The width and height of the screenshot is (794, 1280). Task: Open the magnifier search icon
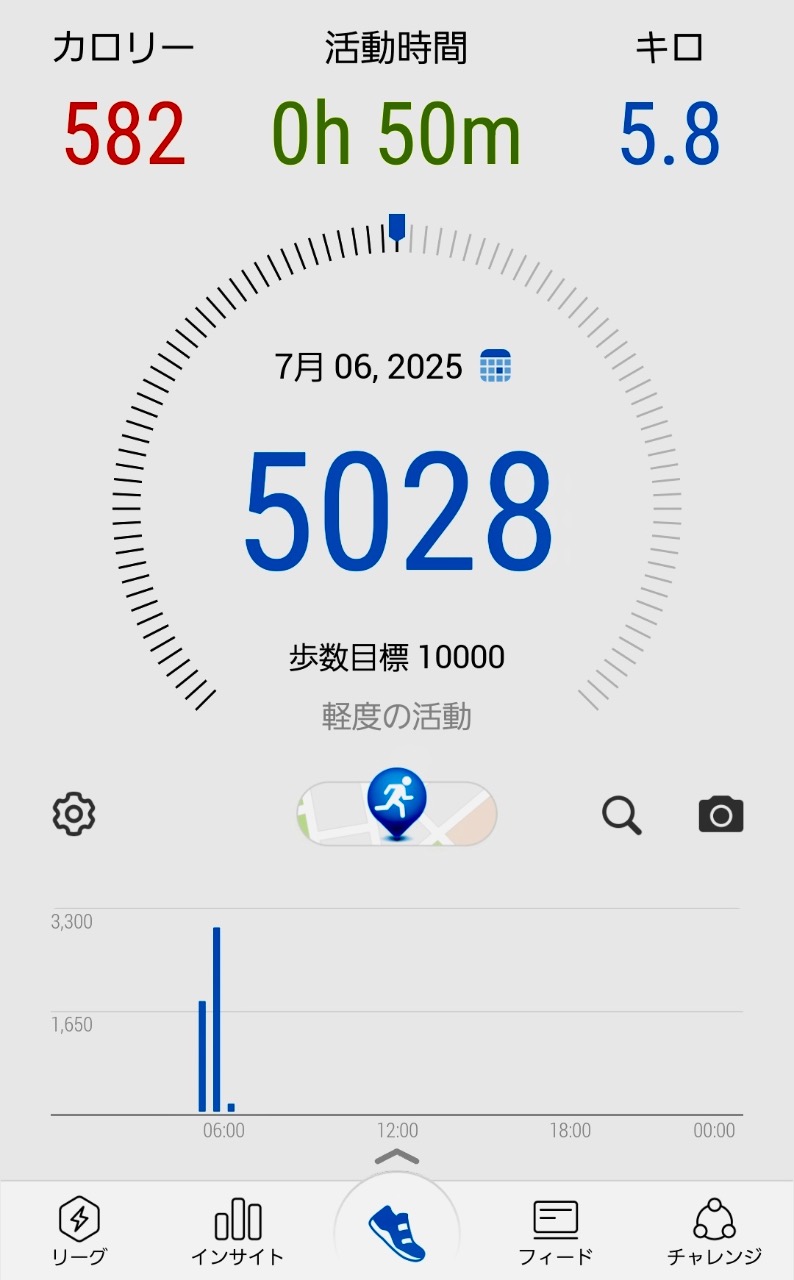tap(621, 815)
